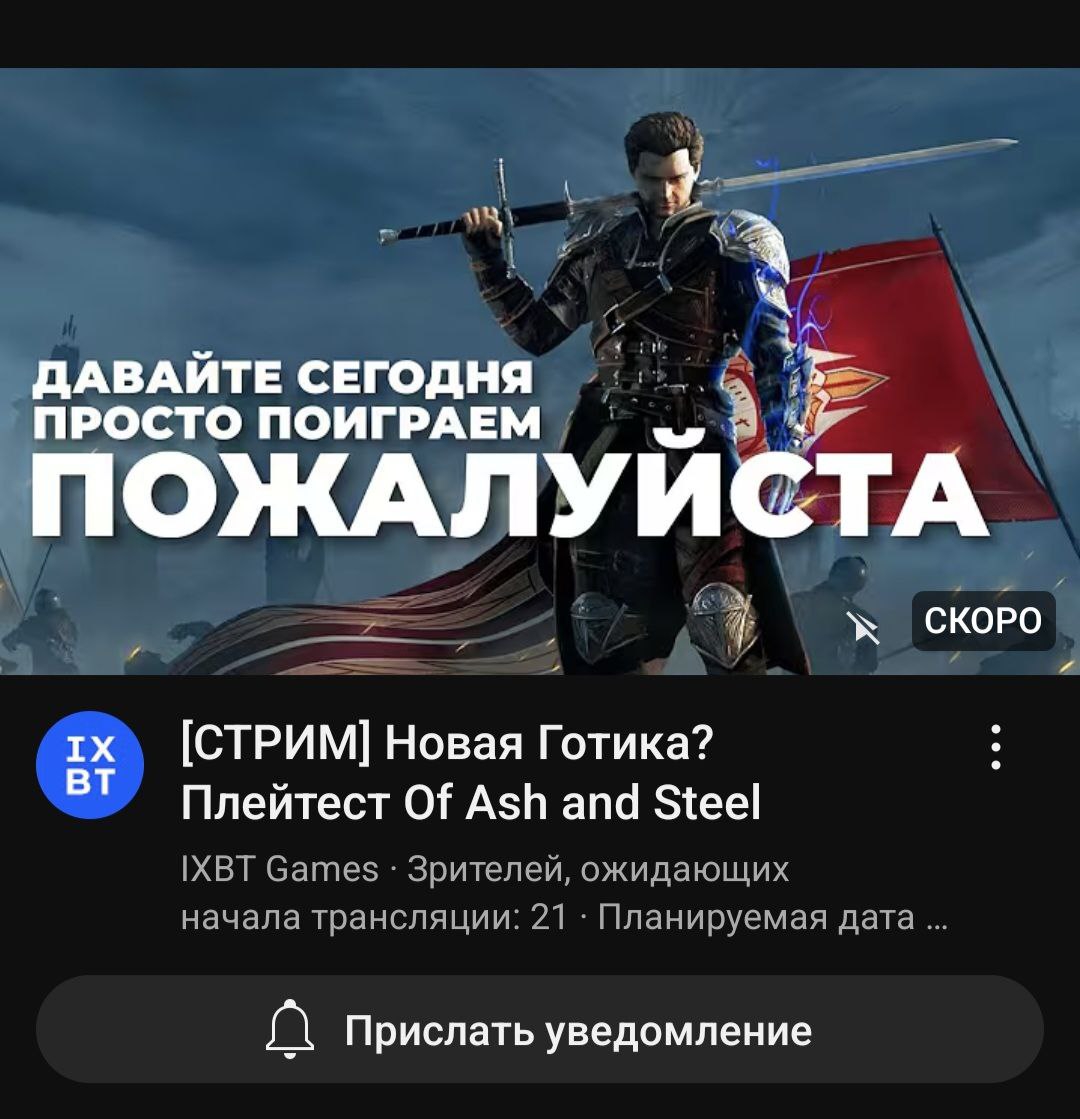Tap the Прислать уведомление button

[x=540, y=1030]
